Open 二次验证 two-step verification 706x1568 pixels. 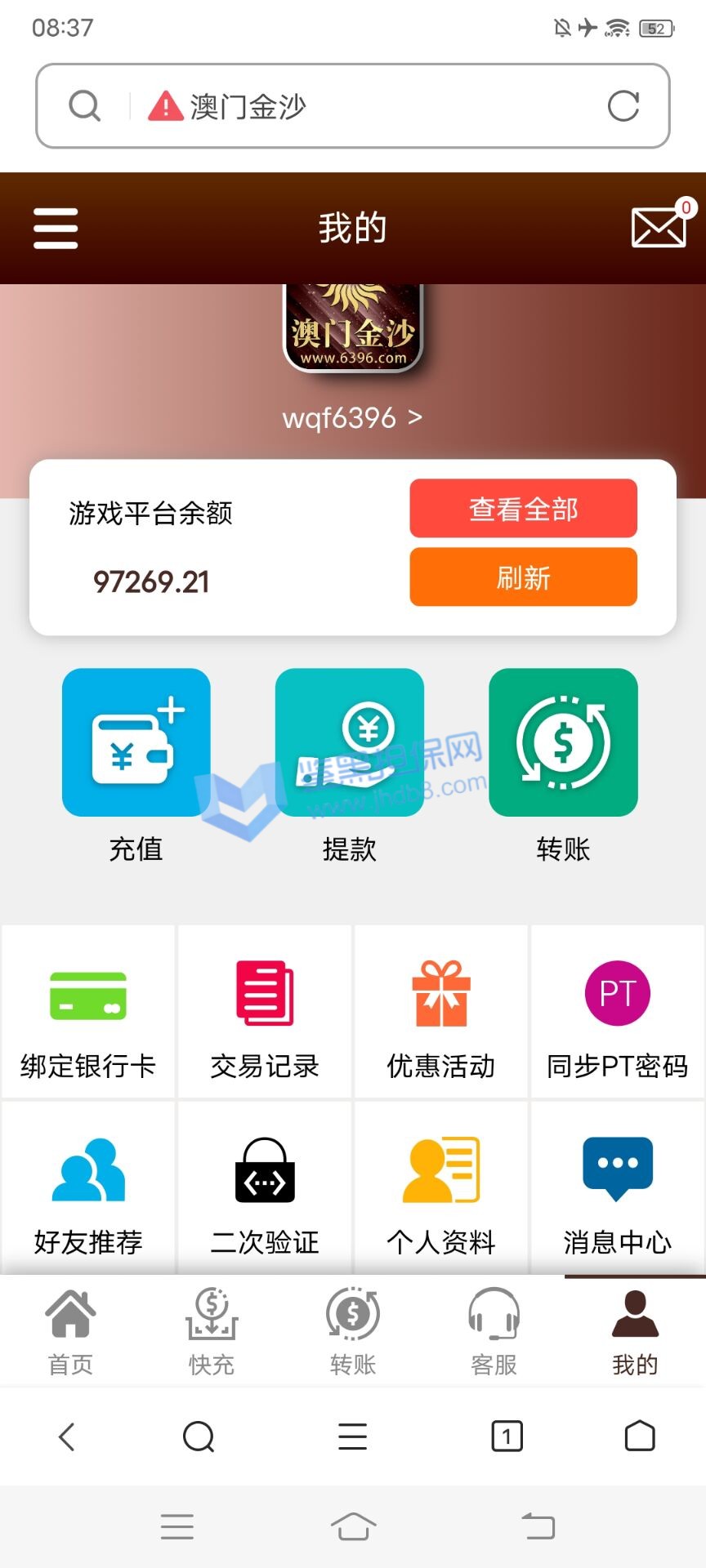pyautogui.click(x=265, y=1189)
